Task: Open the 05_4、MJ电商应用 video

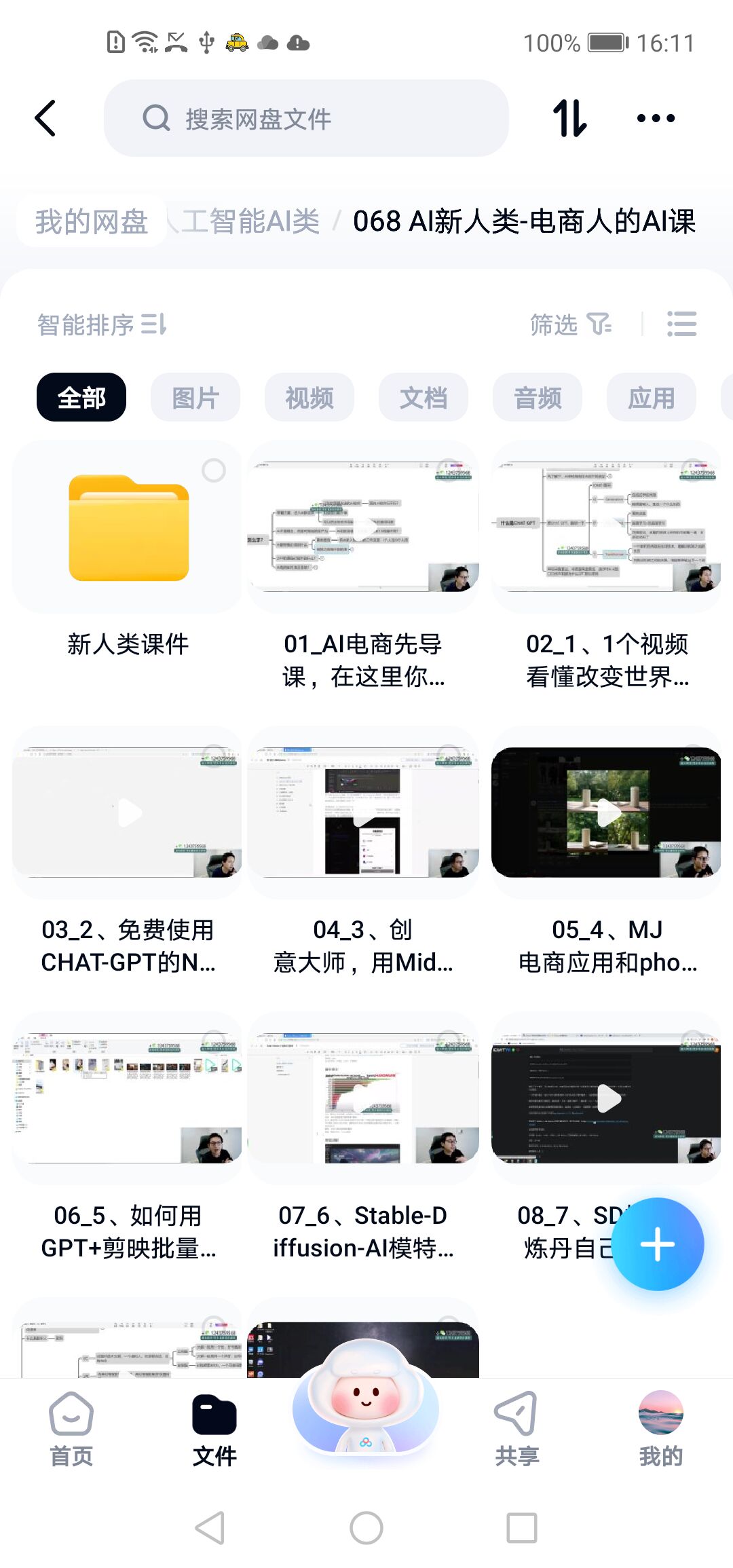Action: coord(606,813)
